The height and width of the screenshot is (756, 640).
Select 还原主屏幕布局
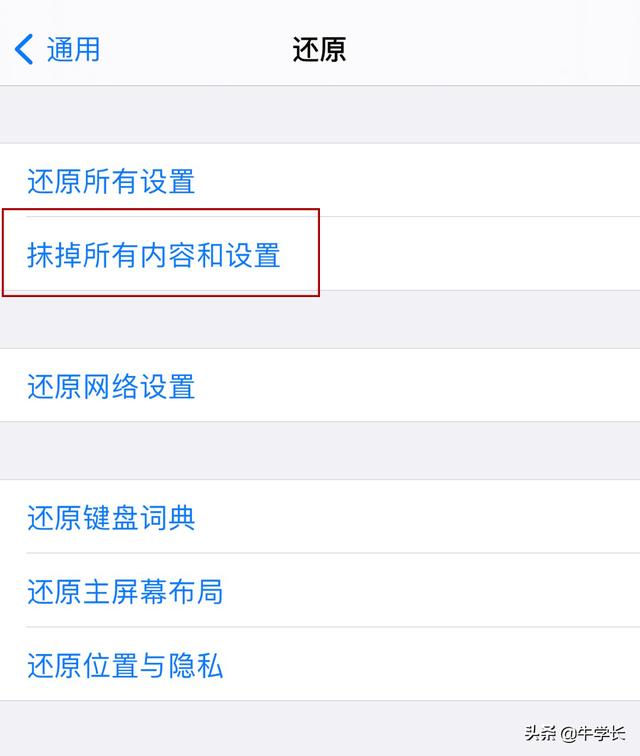(x=320, y=591)
